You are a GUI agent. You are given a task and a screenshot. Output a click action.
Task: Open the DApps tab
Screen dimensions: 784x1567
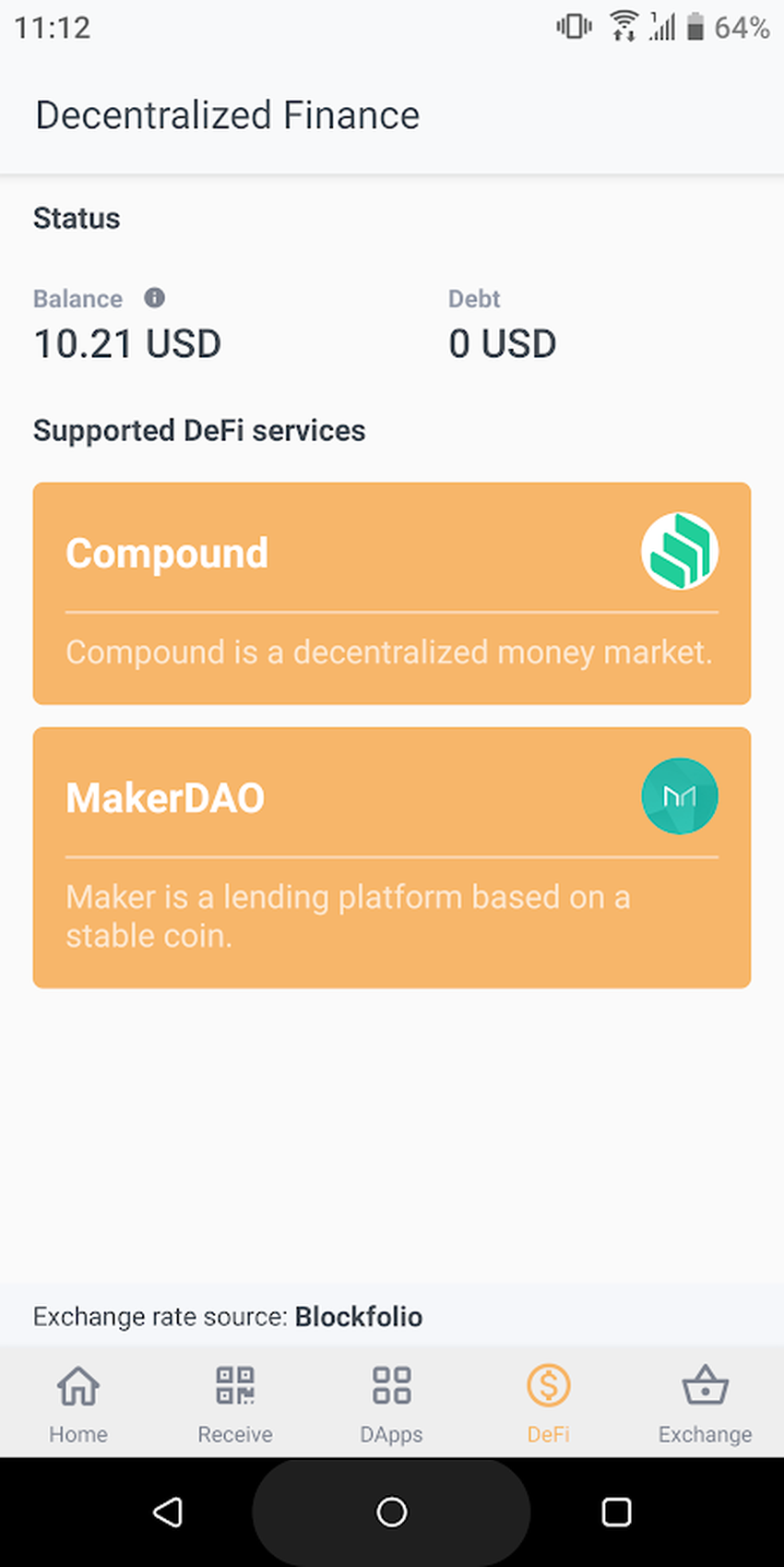(x=391, y=1403)
